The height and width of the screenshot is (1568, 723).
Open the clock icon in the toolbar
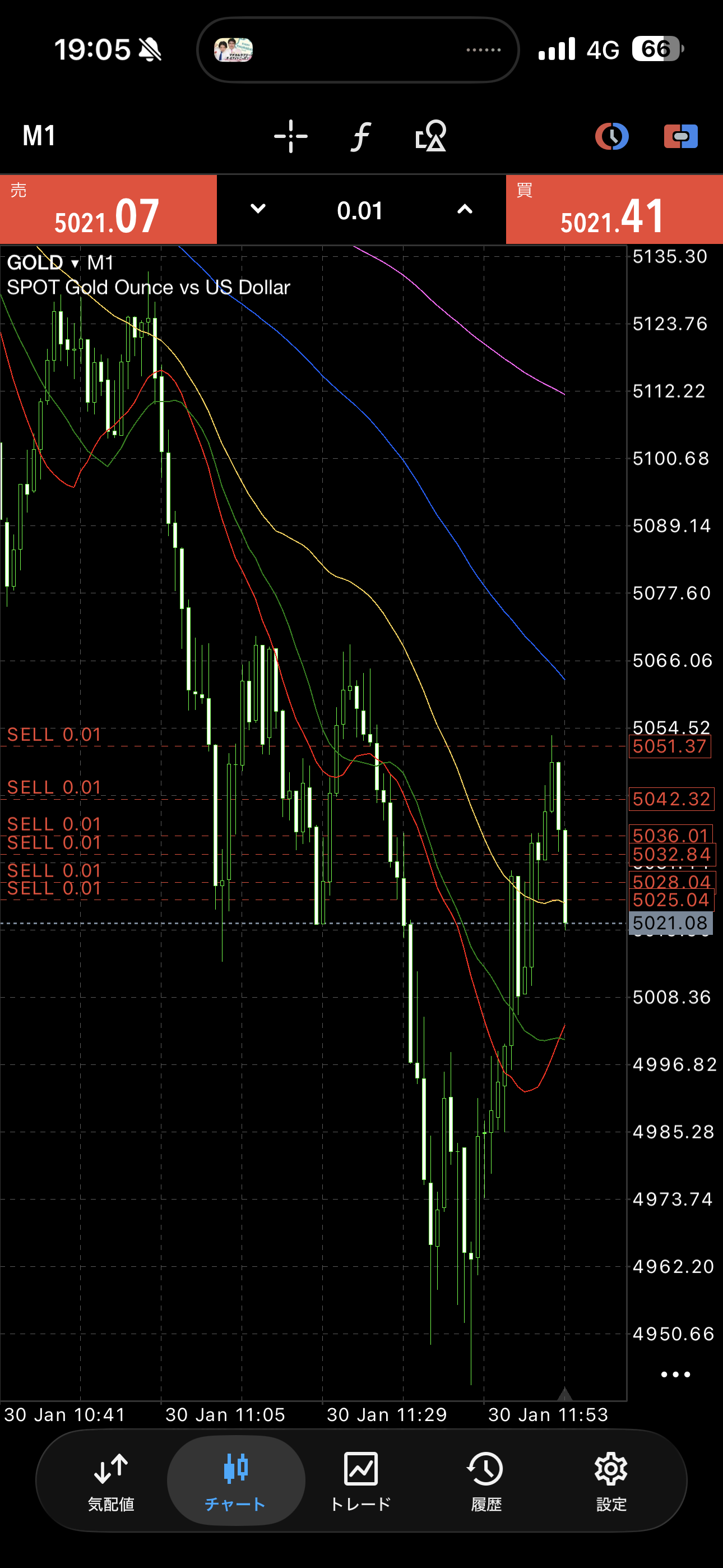611,136
